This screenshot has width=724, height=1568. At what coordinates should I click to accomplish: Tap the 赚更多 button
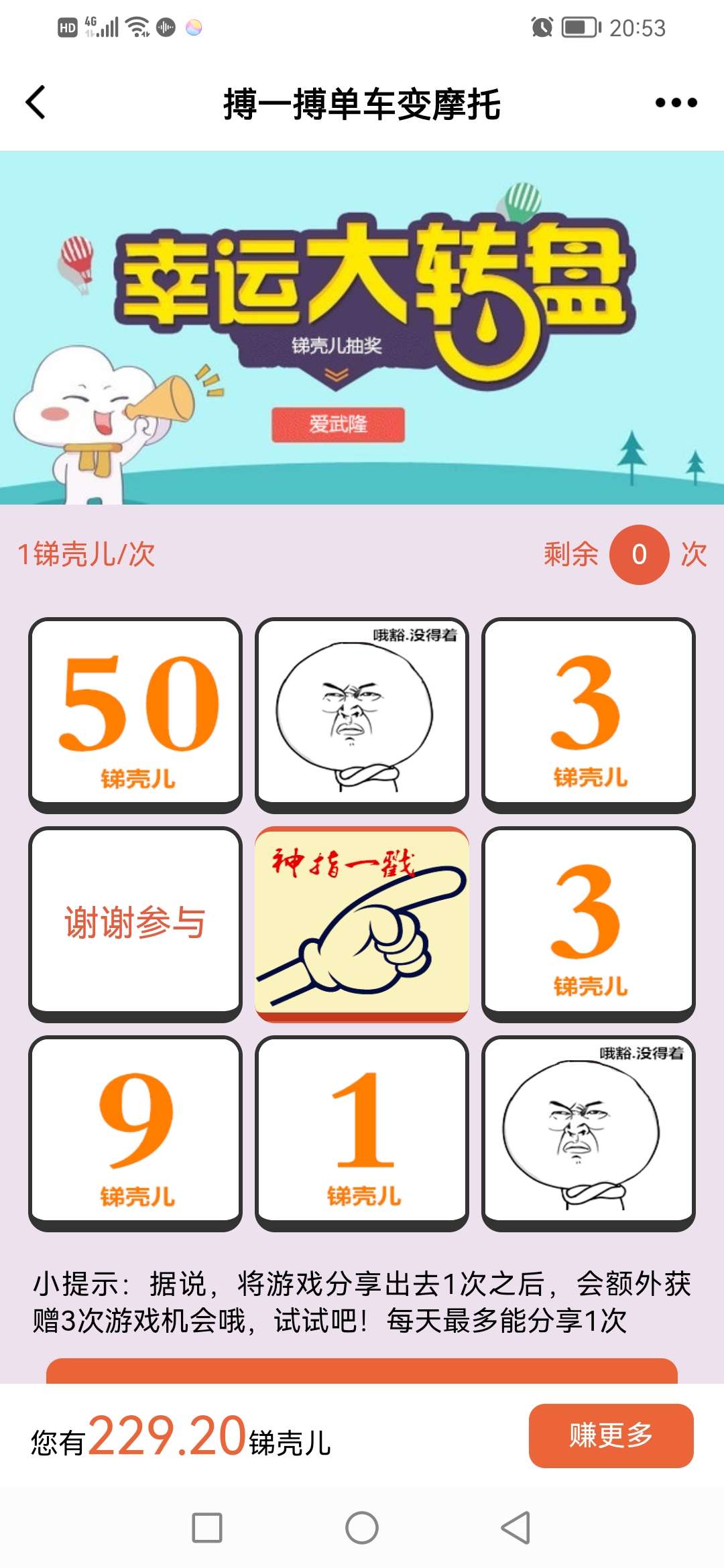(611, 1435)
